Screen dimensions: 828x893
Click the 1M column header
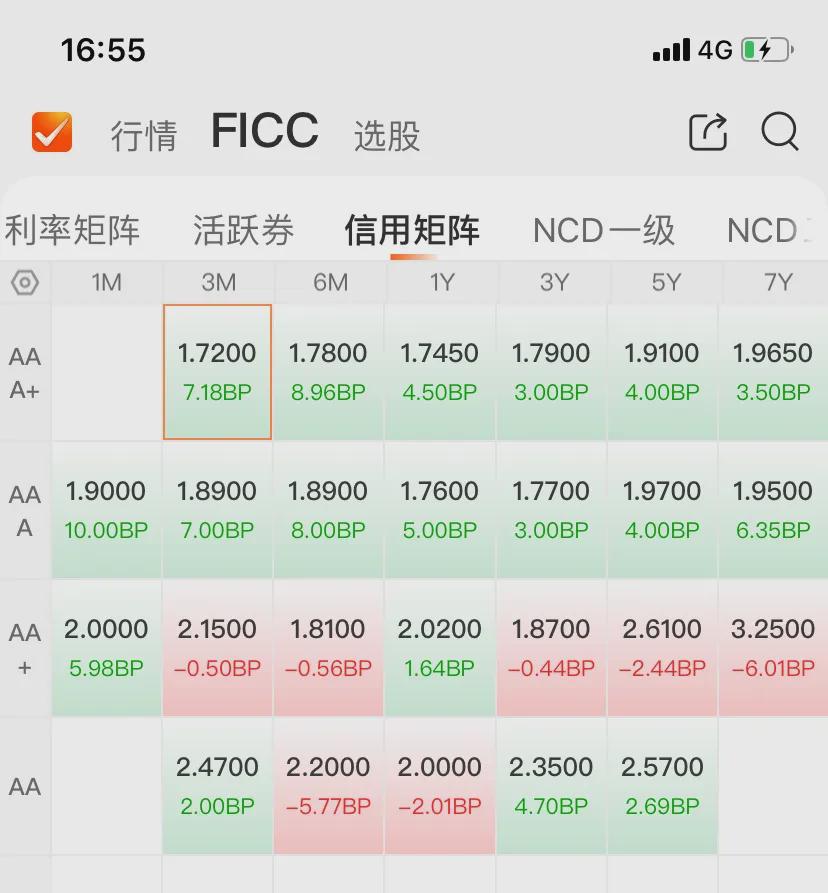(x=106, y=282)
